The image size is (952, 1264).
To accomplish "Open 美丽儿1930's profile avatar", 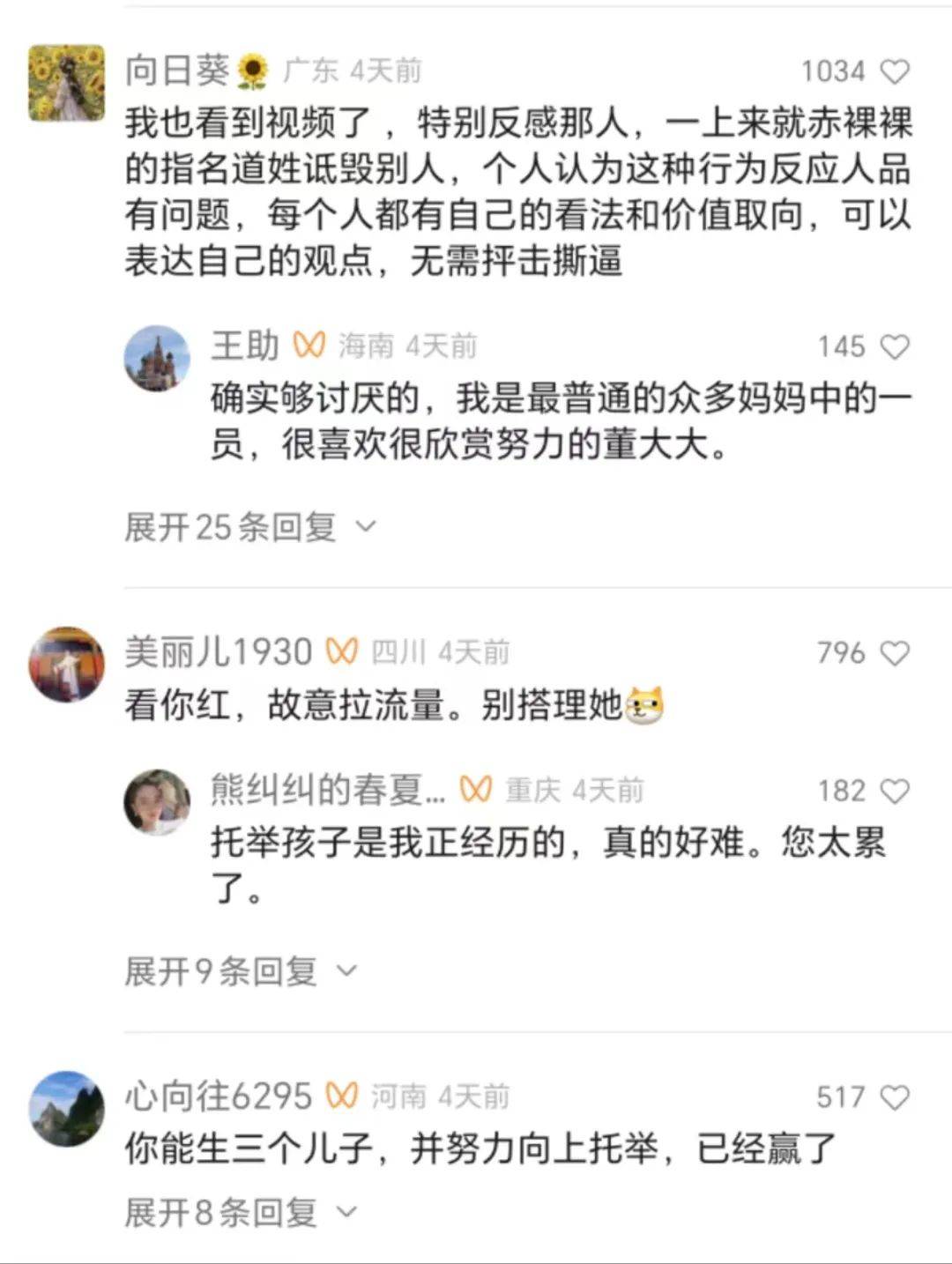I will [67, 665].
